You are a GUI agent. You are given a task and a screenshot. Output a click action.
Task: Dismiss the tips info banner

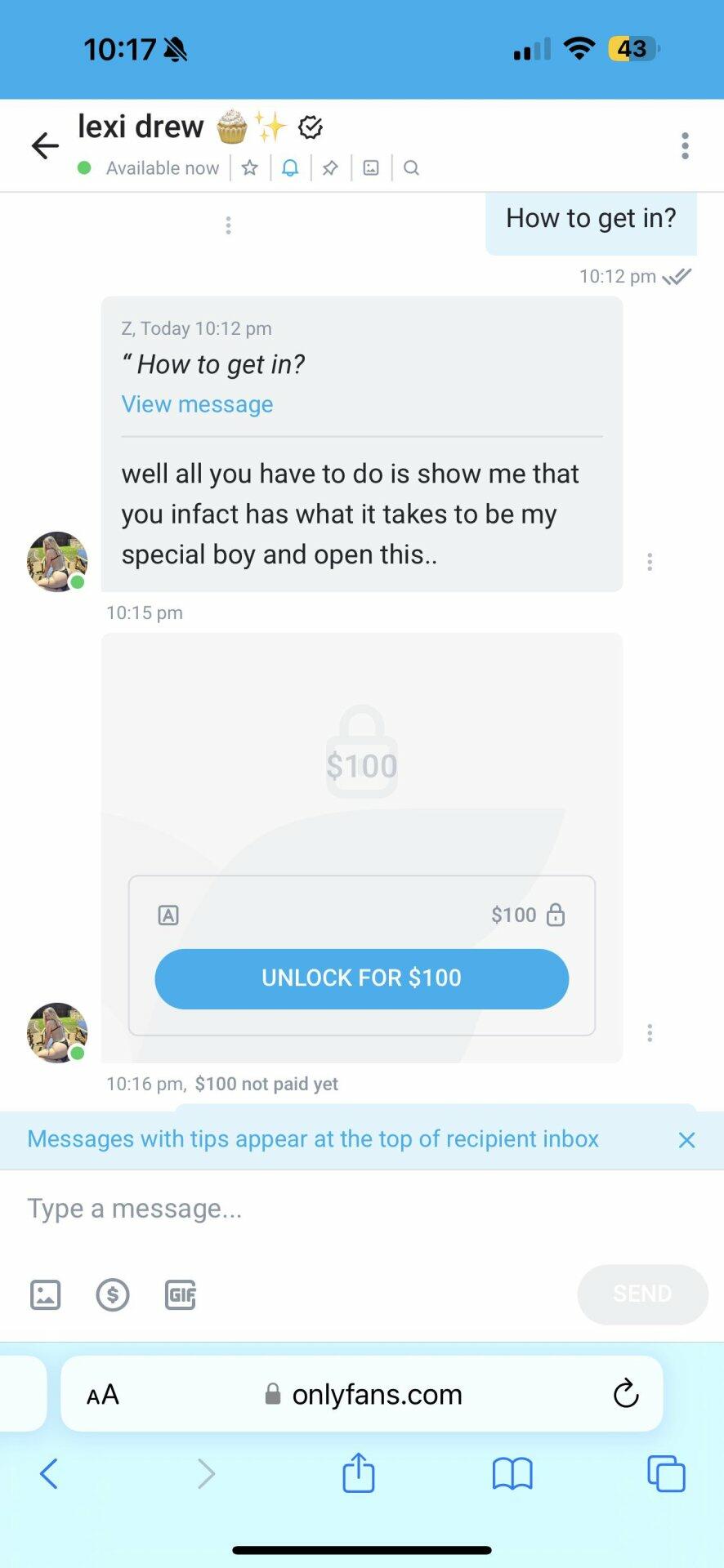tap(686, 1140)
